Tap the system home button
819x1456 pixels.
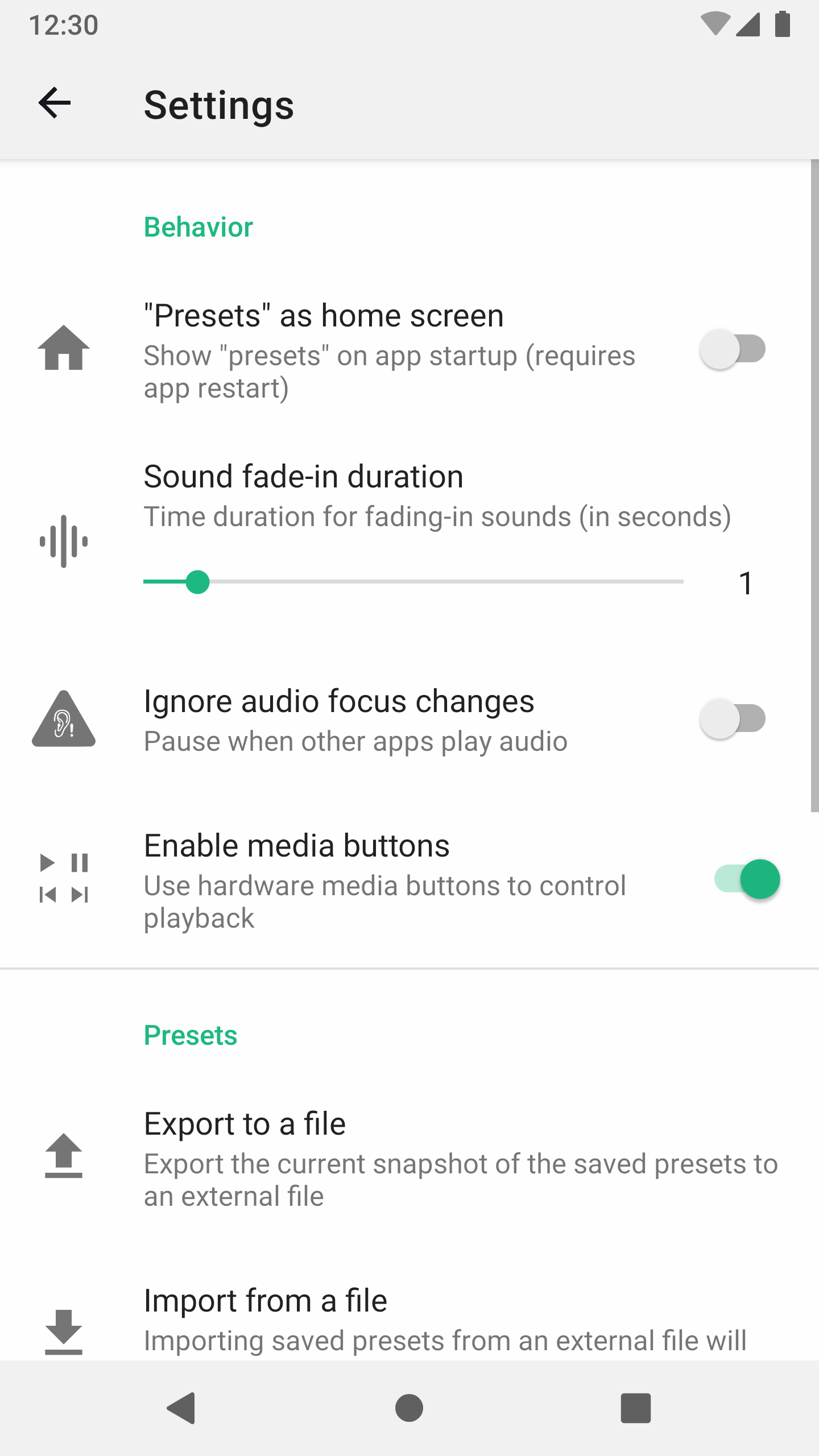coord(409,1408)
